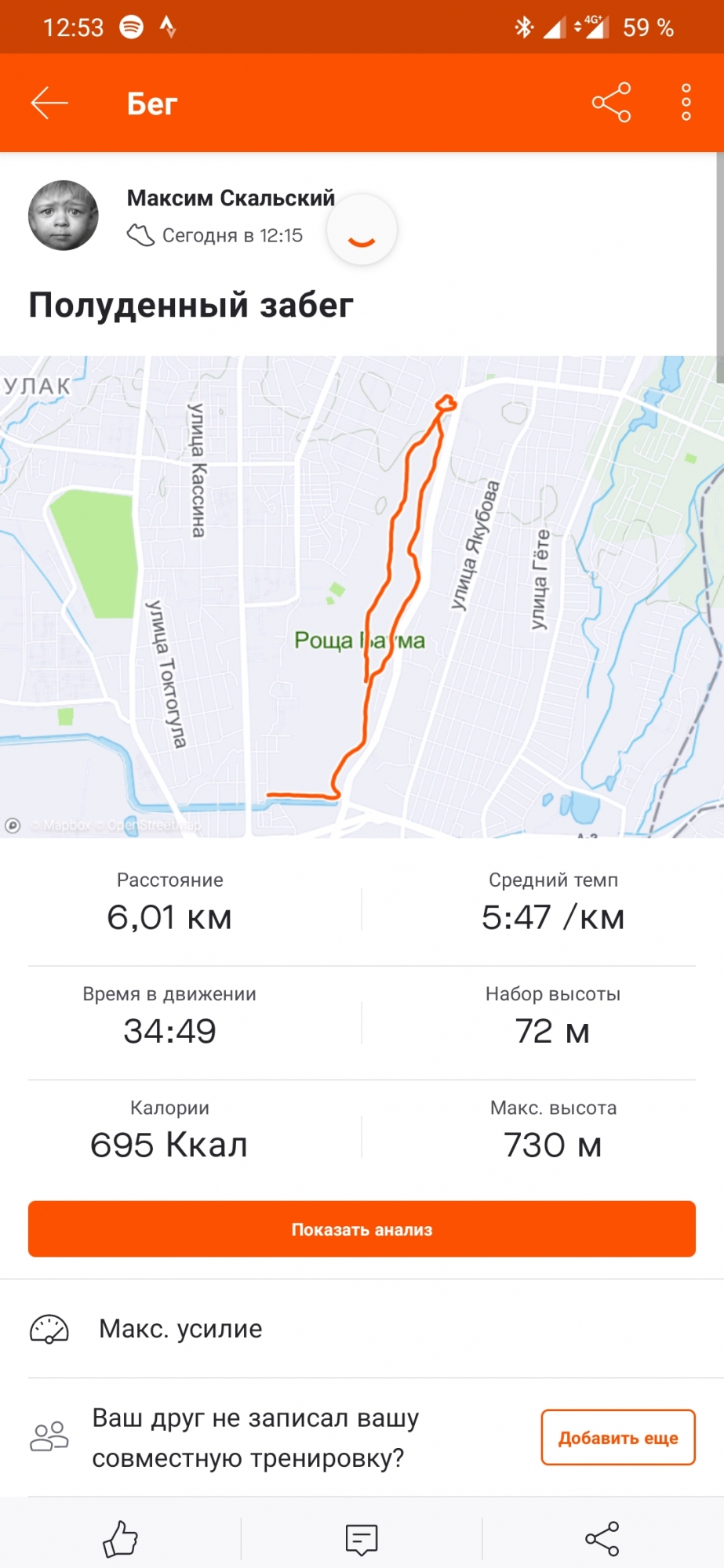Open comments with the speech bubble icon

click(362, 1538)
